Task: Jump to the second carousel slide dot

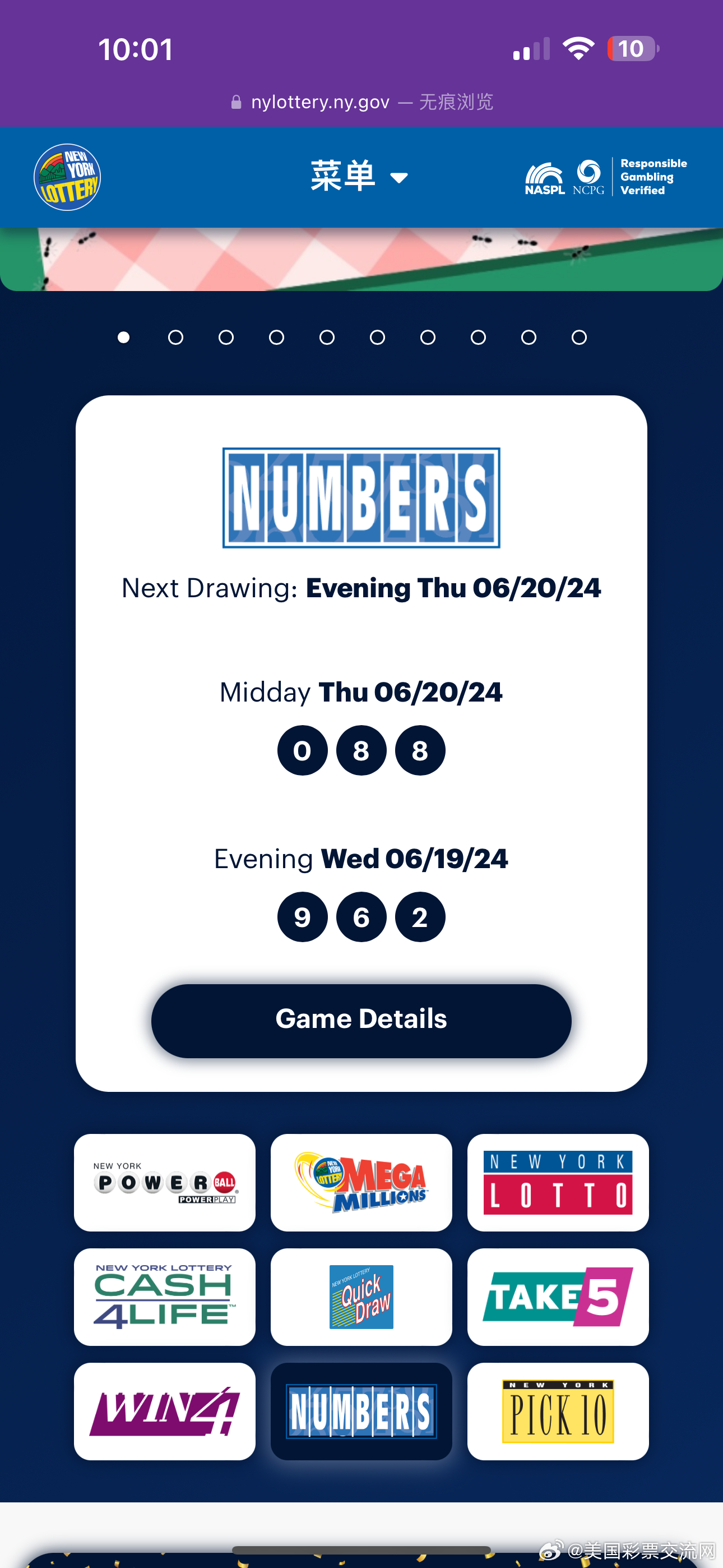Action: coord(175,337)
